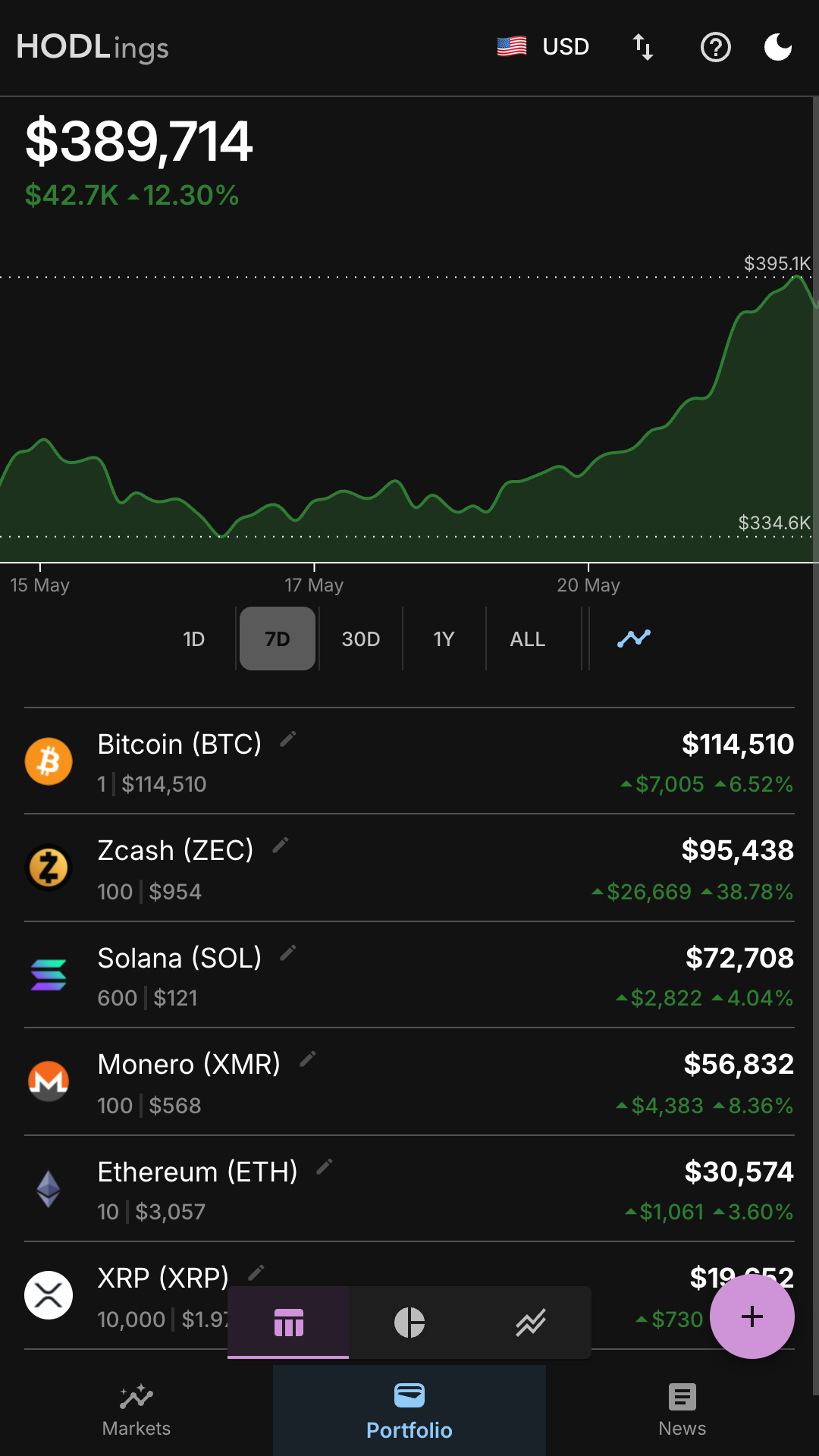Tap the line chart style icon

(634, 639)
